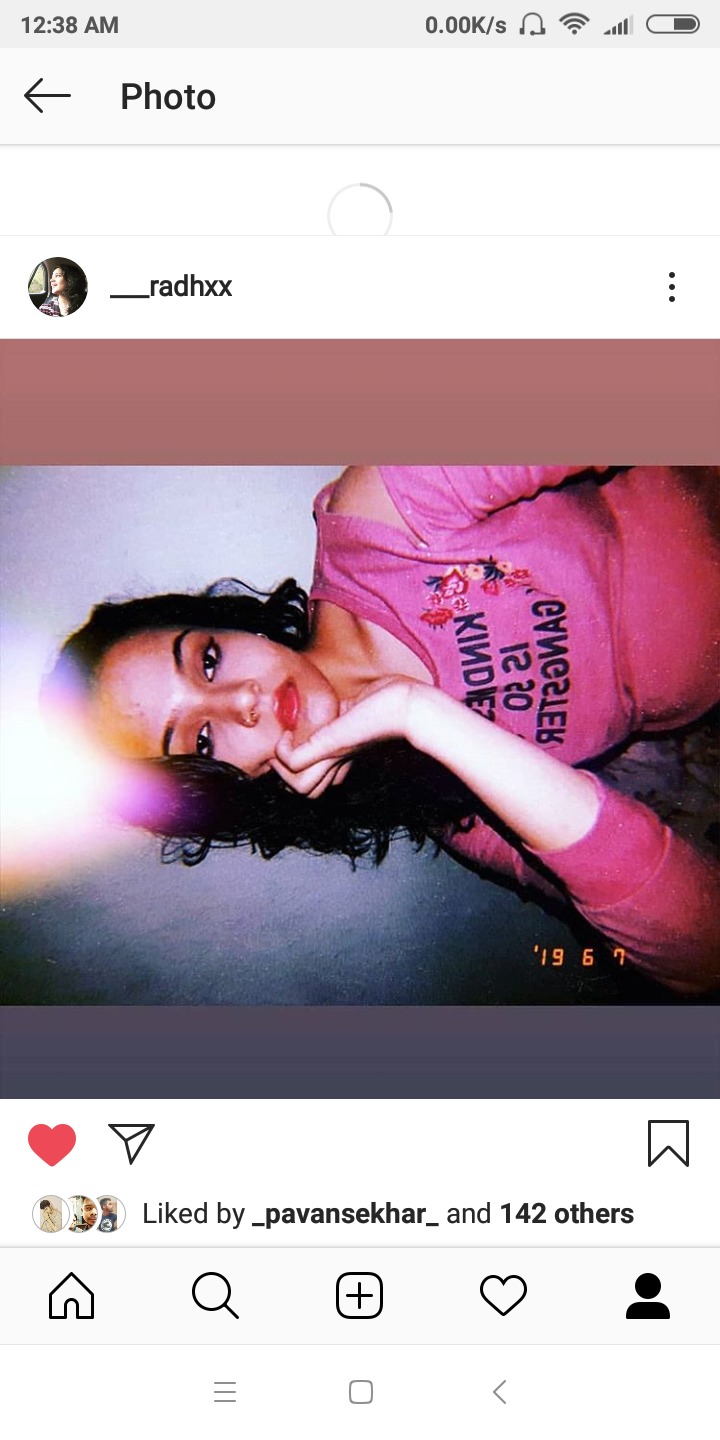Switch to the Home feed tab
The width and height of the screenshot is (720, 1440).
(x=72, y=1296)
